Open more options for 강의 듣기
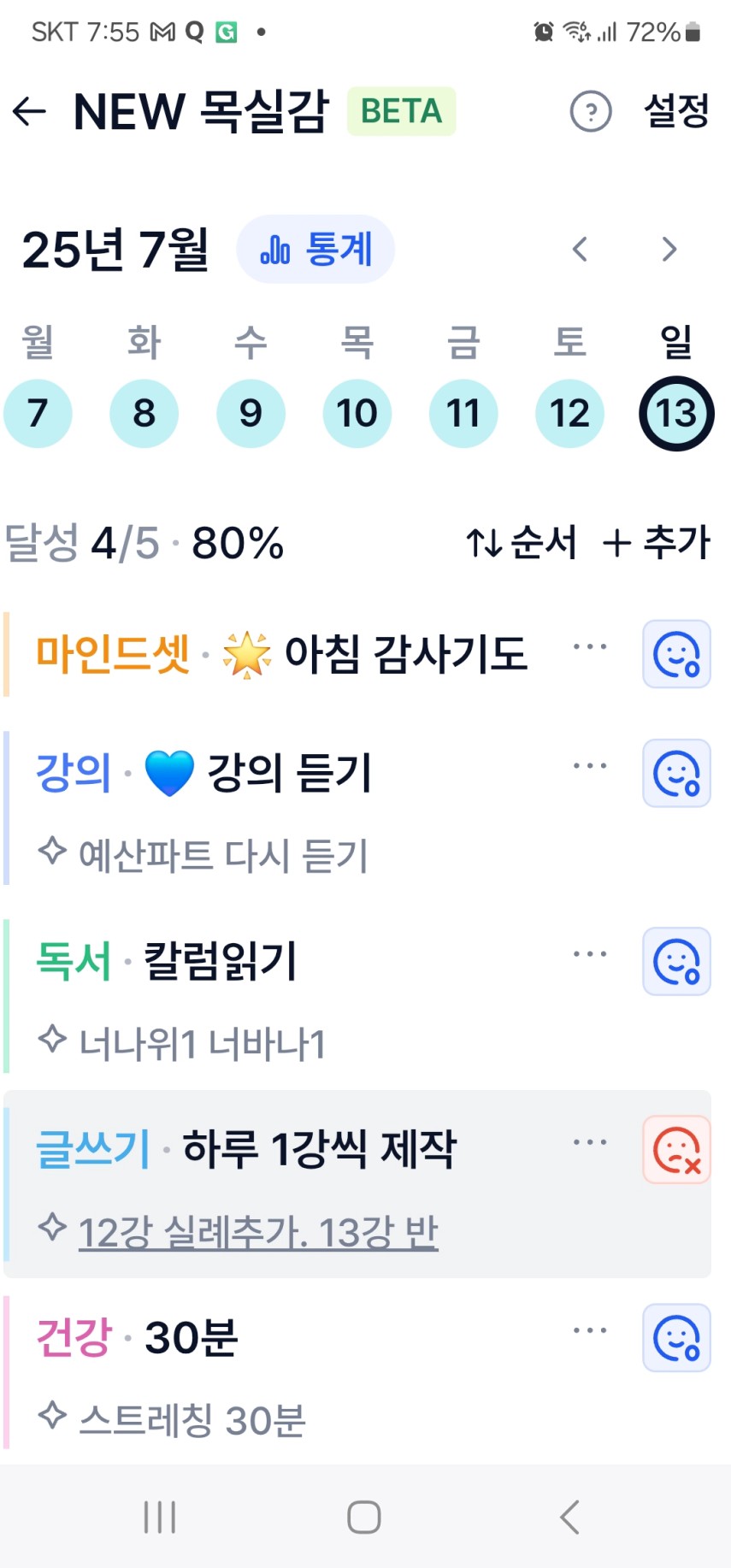 click(591, 766)
